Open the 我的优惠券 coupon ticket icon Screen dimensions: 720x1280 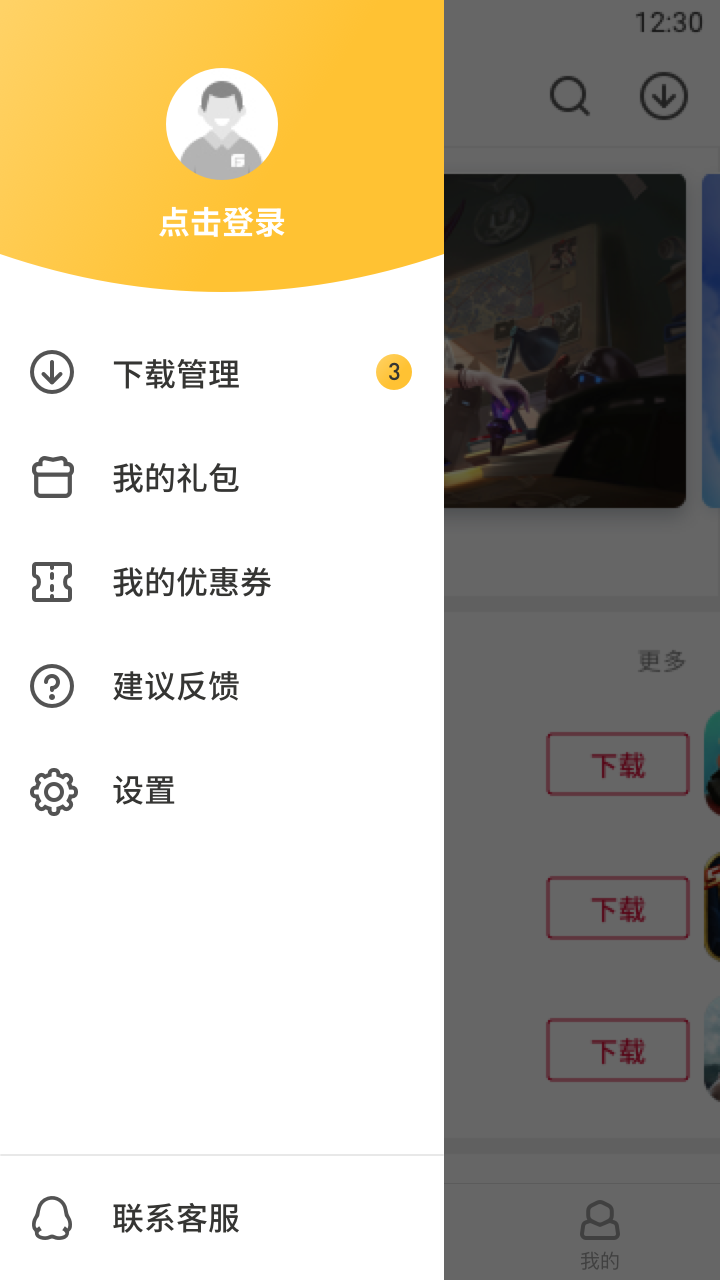(51, 582)
